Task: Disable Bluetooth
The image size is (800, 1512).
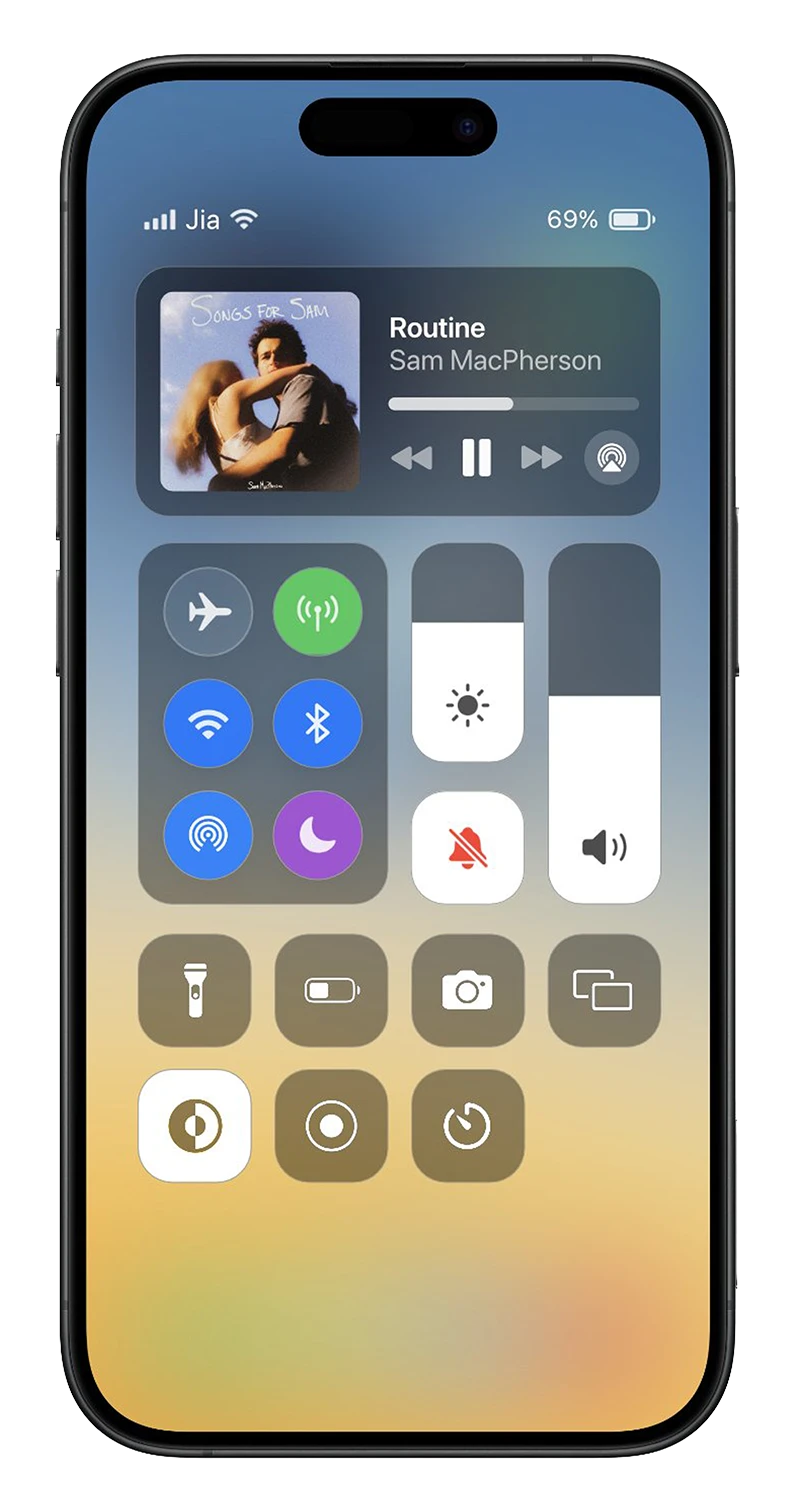Action: click(318, 724)
